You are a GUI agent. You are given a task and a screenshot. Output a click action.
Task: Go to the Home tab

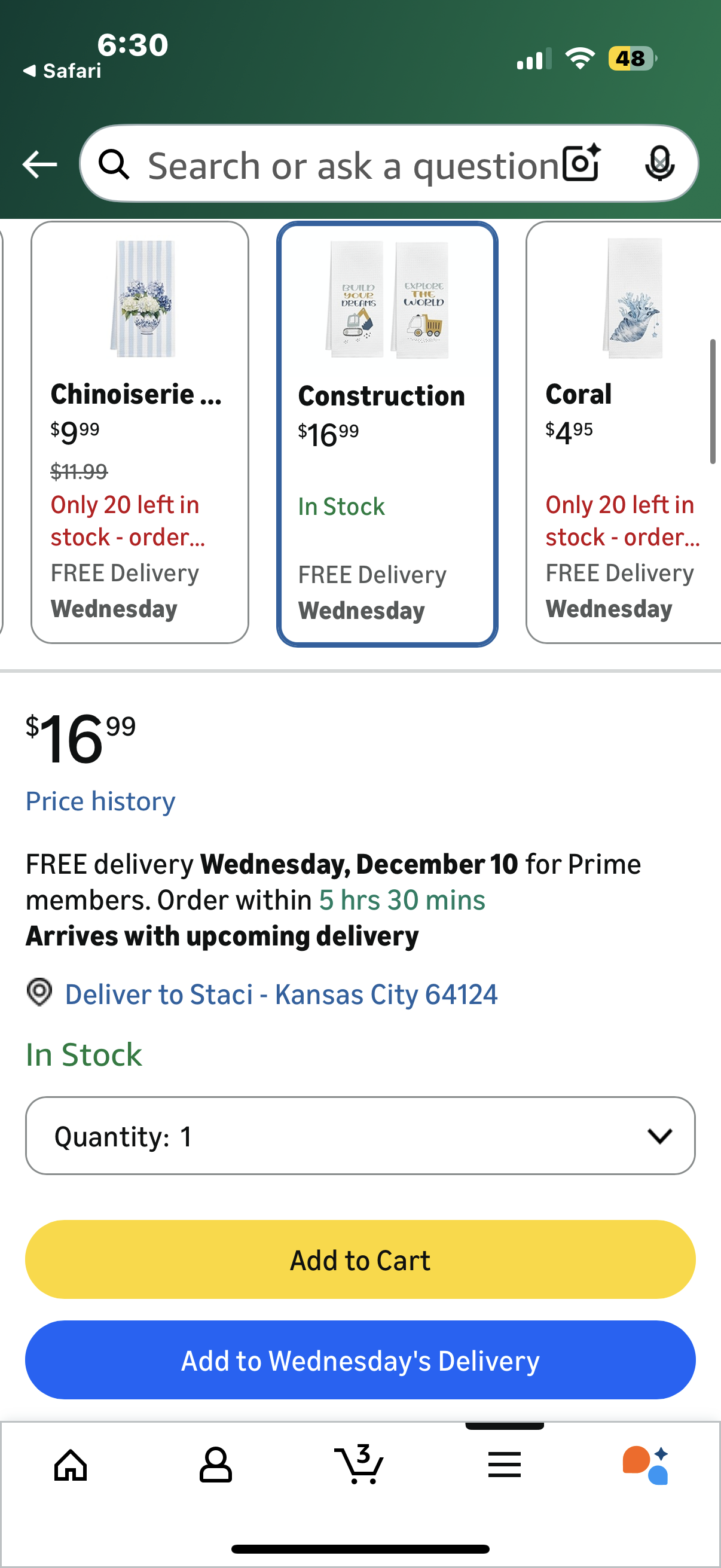pos(71,1465)
